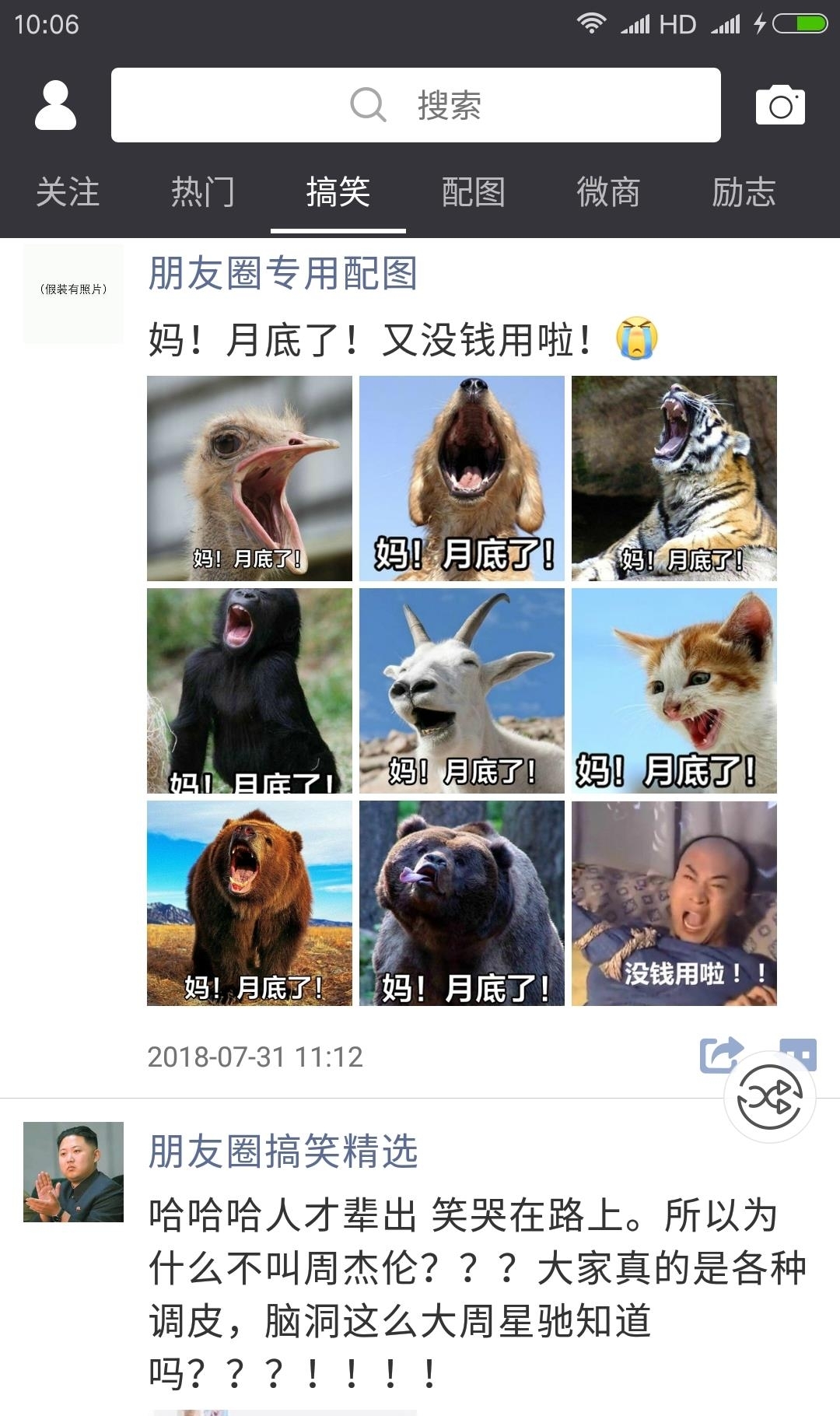Open the profile icon
Image resolution: width=840 pixels, height=1416 pixels.
pos(55,105)
